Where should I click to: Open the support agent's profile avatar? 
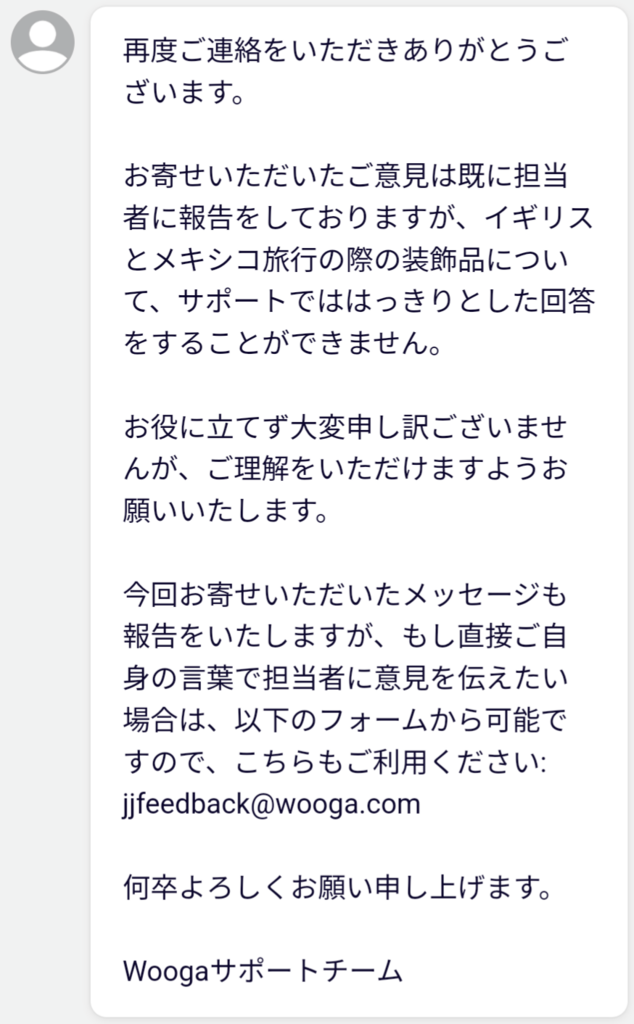42,42
